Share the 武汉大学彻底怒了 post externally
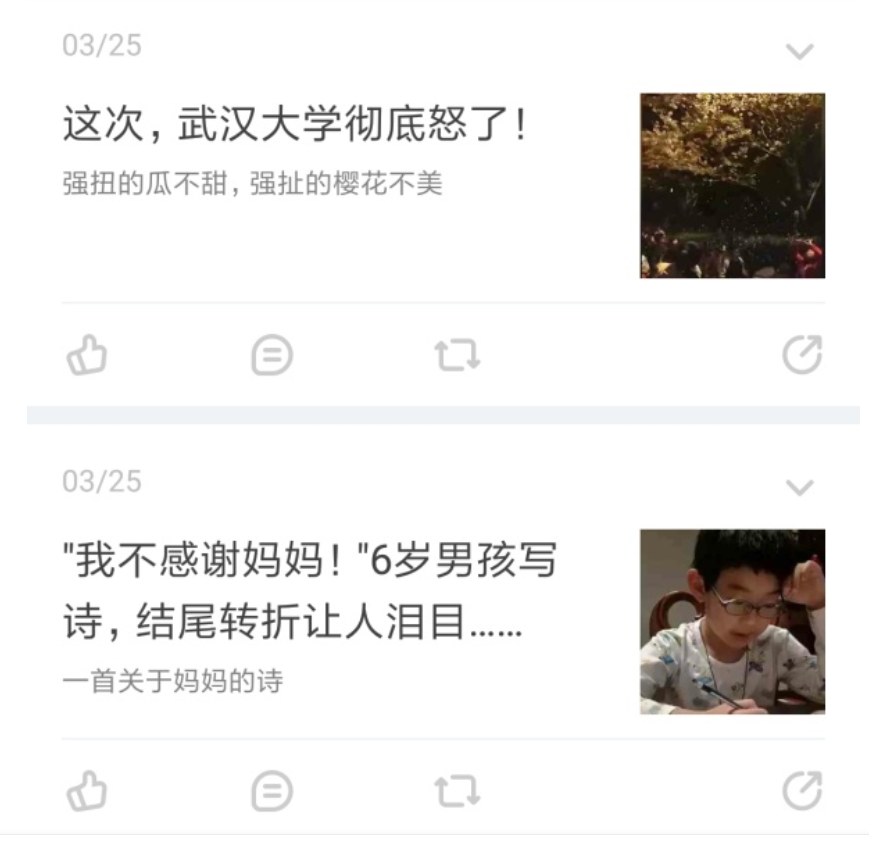The width and height of the screenshot is (869, 844). pyautogui.click(x=801, y=355)
